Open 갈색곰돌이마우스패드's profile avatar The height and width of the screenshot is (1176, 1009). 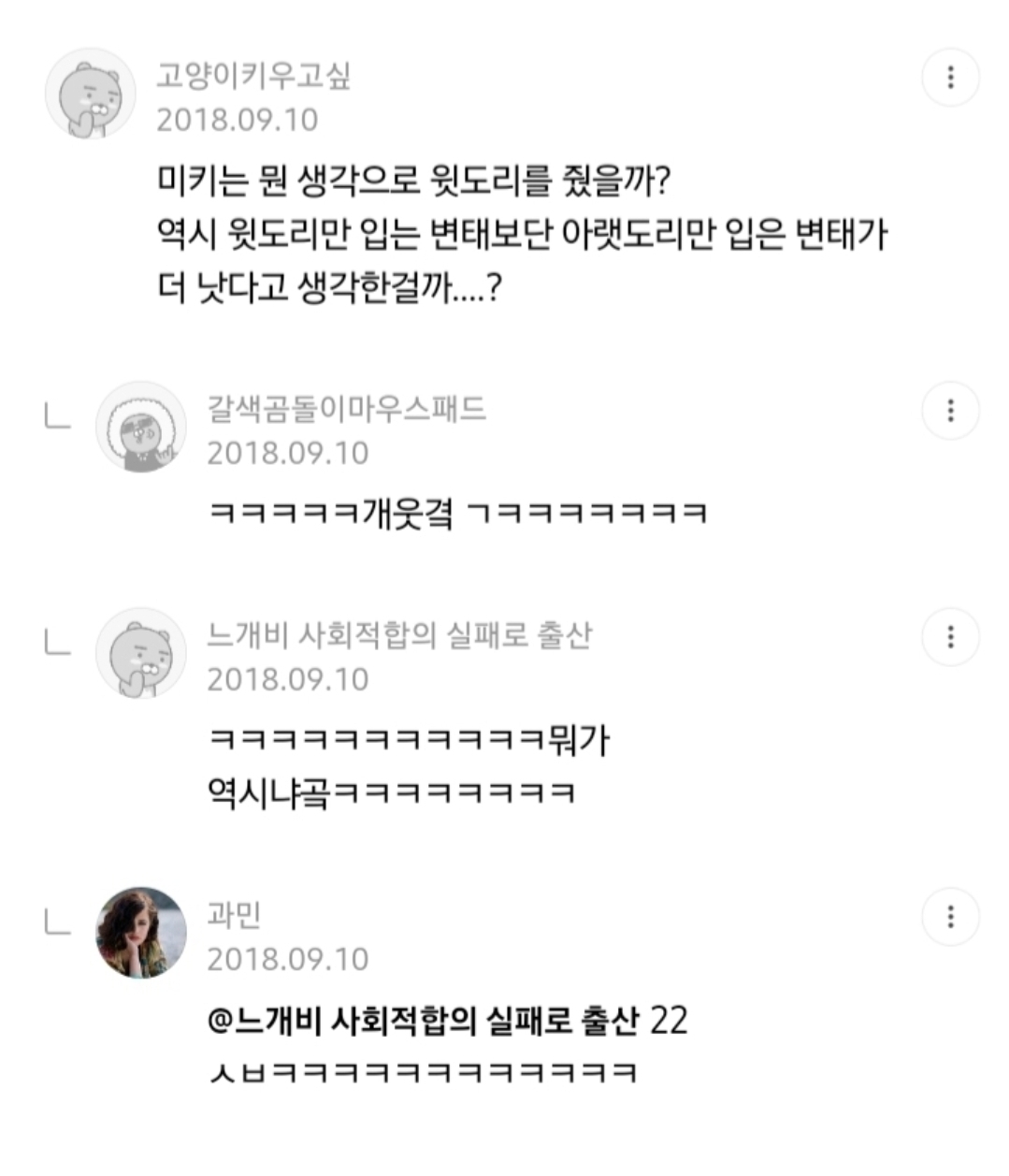pyautogui.click(x=141, y=427)
